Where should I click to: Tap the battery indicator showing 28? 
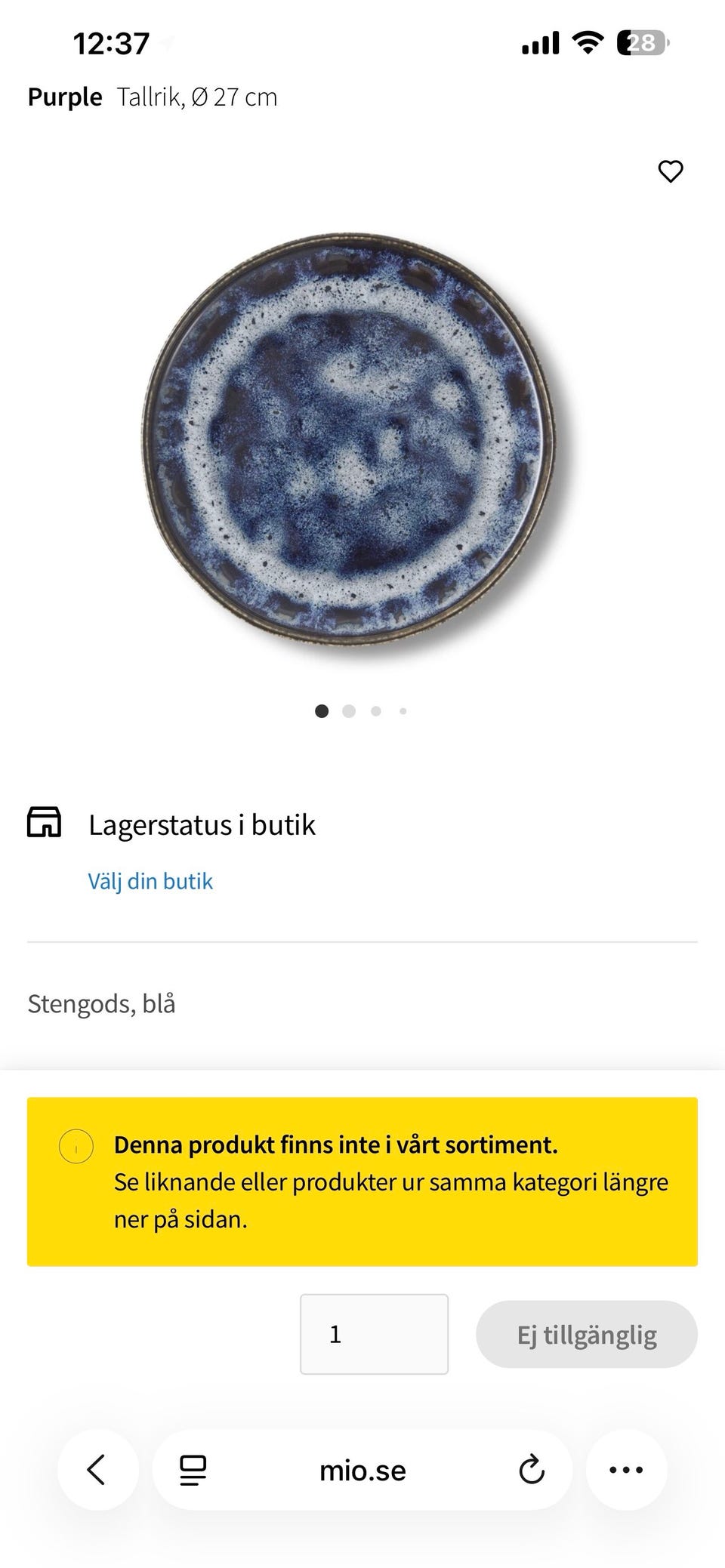point(643,43)
